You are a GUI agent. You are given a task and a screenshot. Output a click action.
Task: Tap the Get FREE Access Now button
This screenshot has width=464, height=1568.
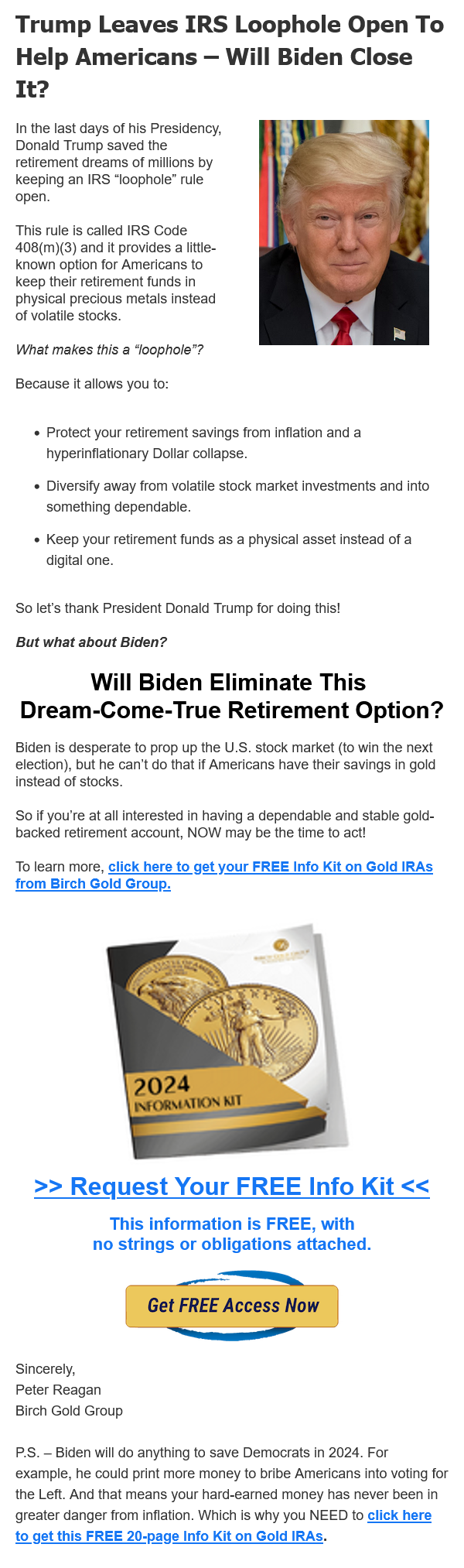pyautogui.click(x=232, y=1306)
